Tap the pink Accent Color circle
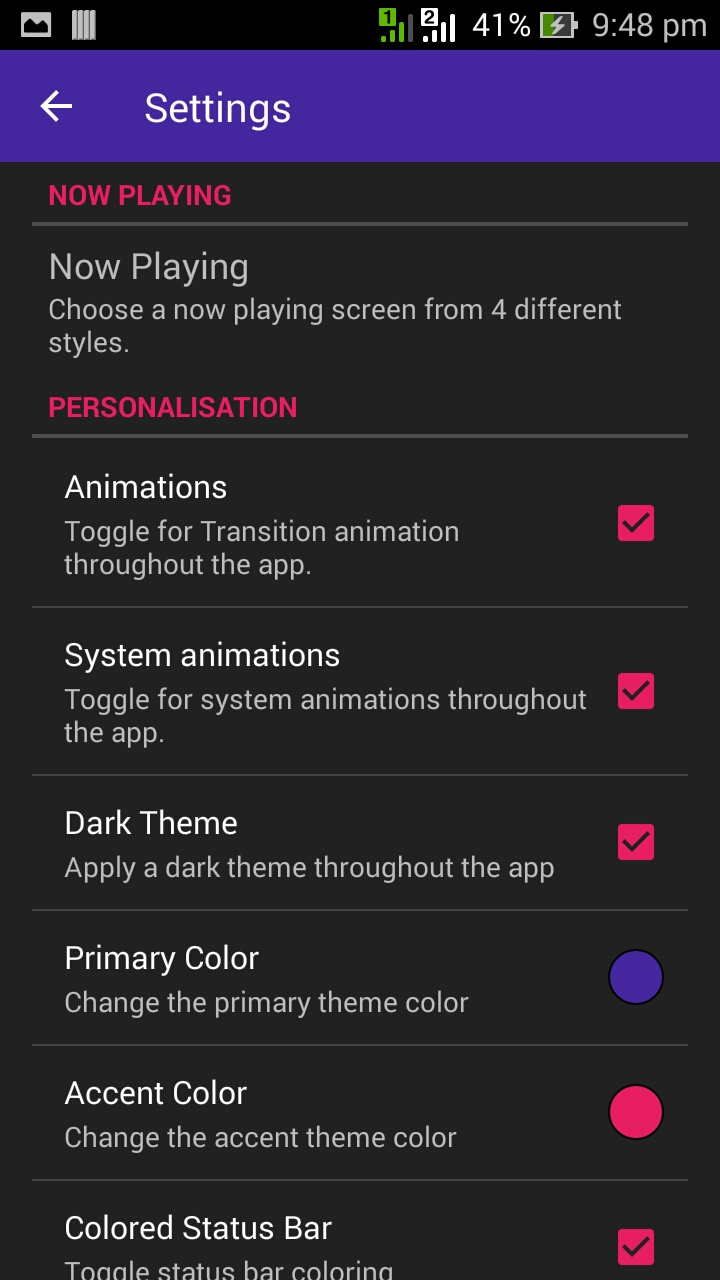The width and height of the screenshot is (720, 1280). point(636,1111)
